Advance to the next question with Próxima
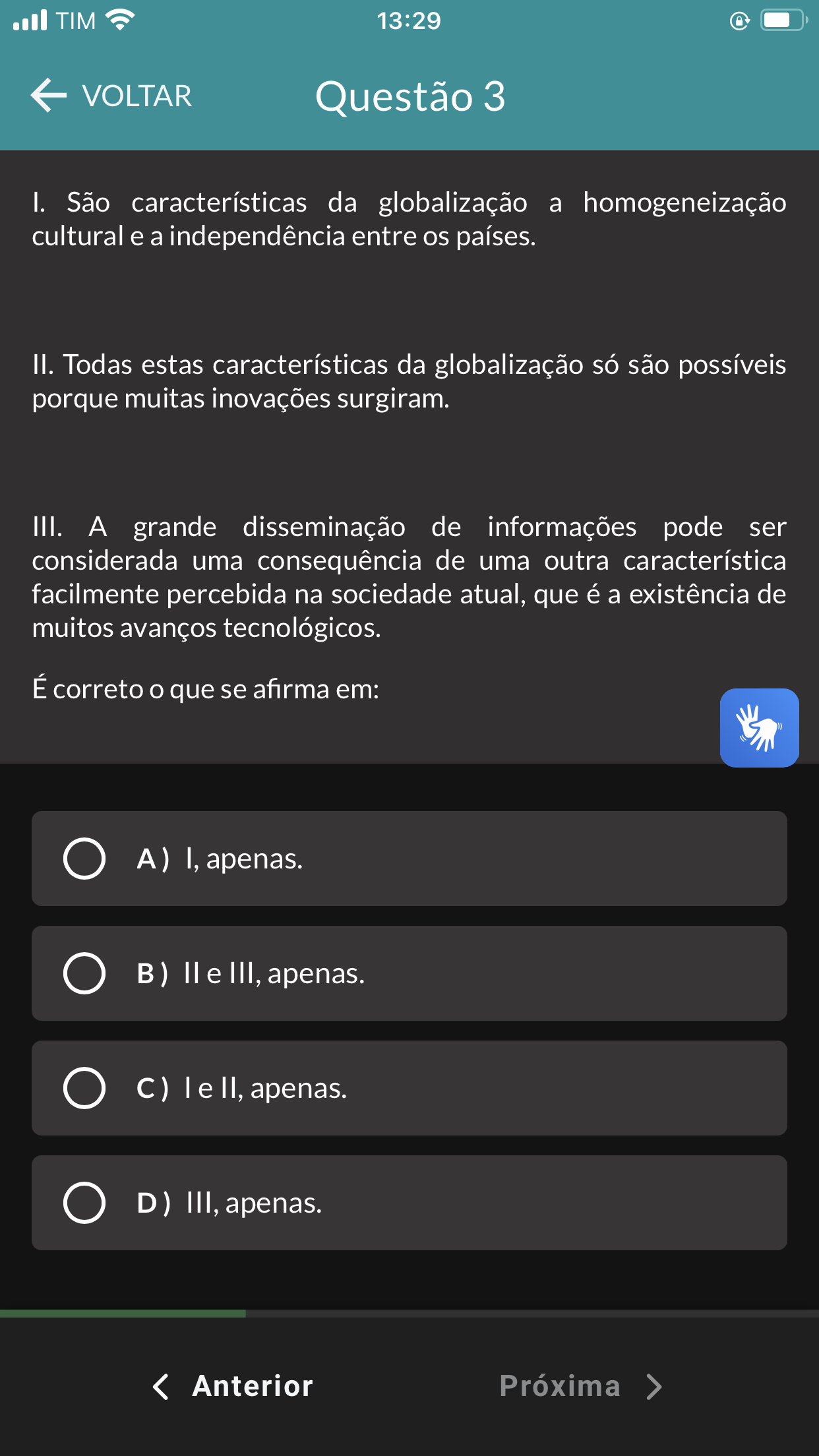Viewport: 819px width, 1456px height. tap(580, 1386)
